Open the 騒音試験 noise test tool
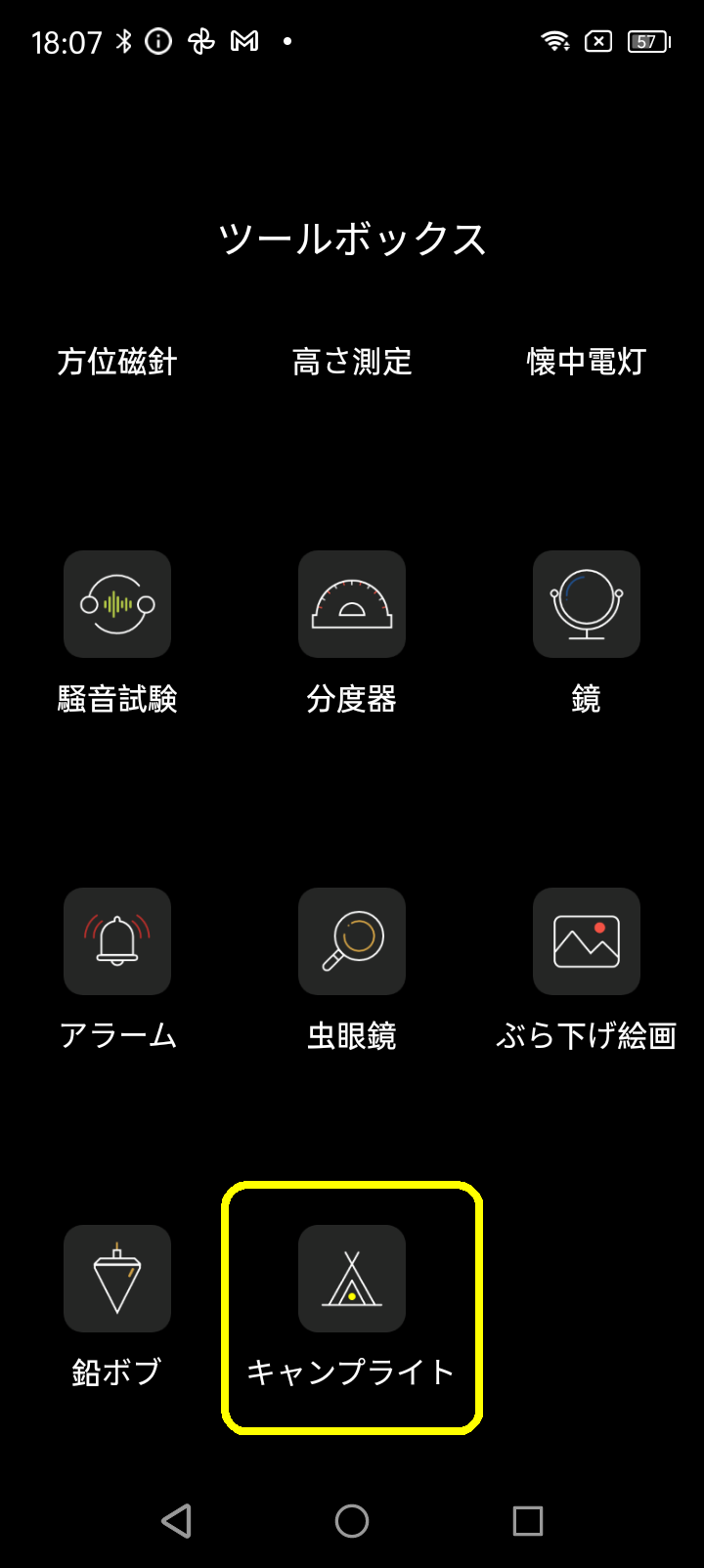The width and height of the screenshot is (704, 1568). tap(117, 604)
